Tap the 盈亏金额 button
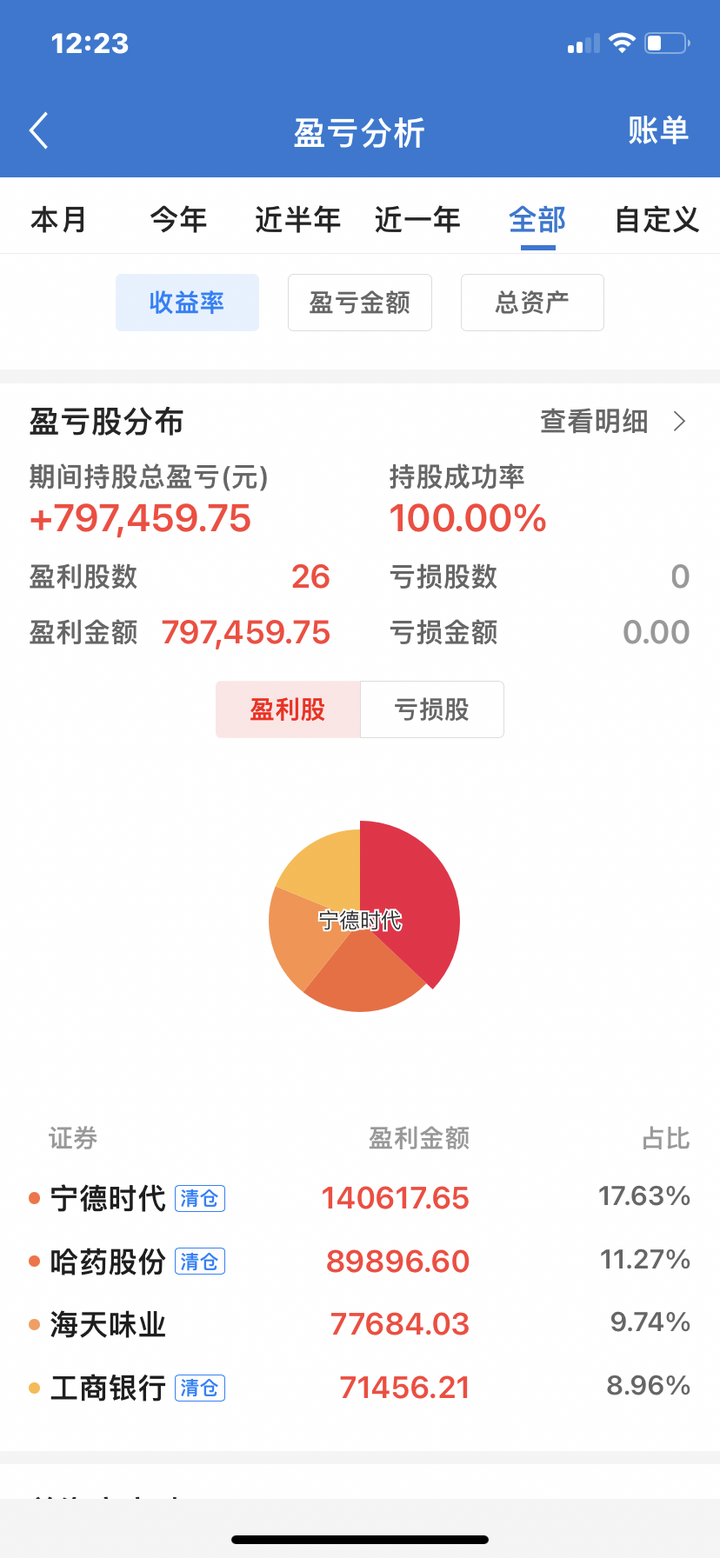The height and width of the screenshot is (1558, 720). [359, 303]
